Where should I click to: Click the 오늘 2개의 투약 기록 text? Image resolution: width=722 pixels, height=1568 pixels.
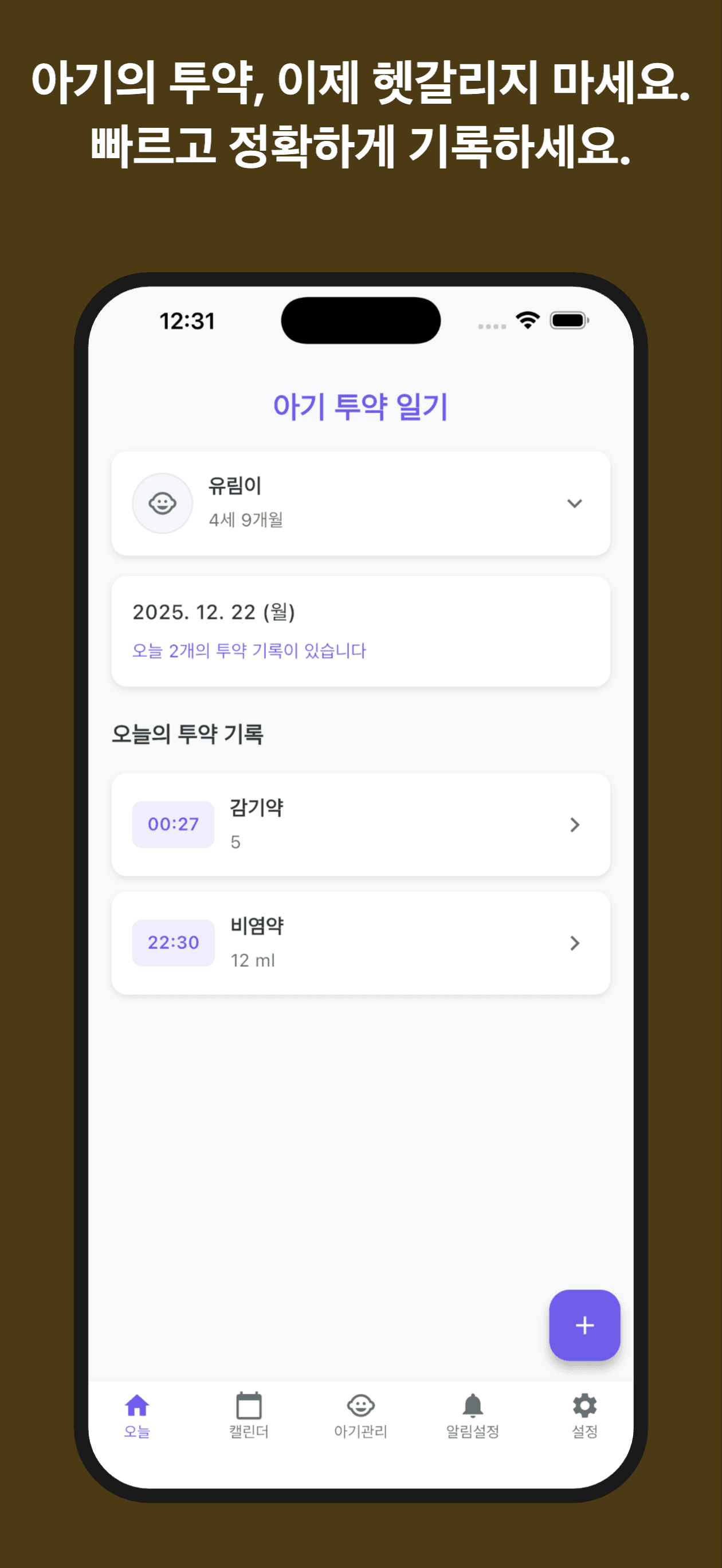[x=250, y=650]
